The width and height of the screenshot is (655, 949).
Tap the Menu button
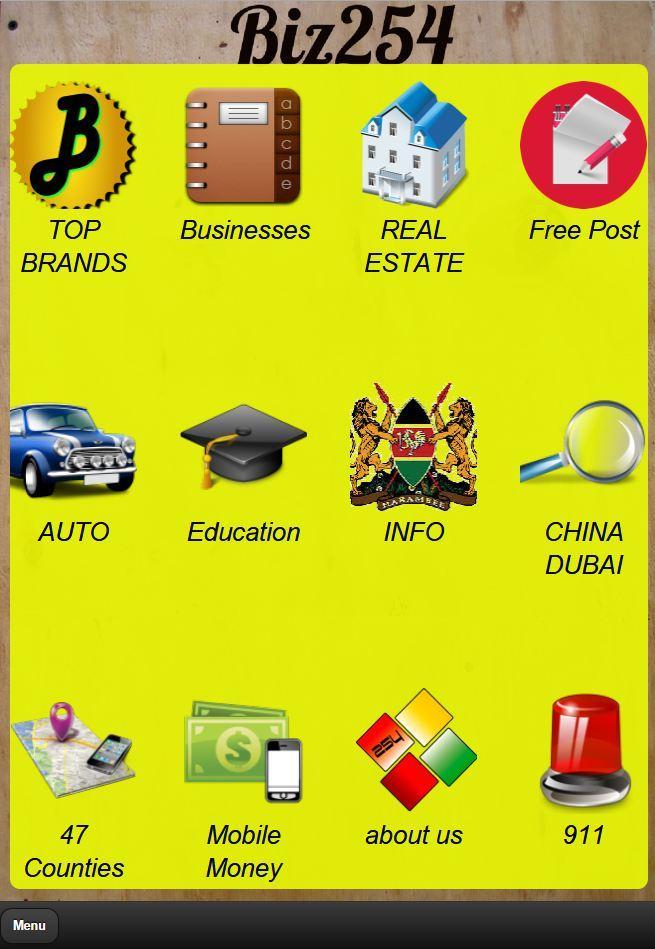29,926
